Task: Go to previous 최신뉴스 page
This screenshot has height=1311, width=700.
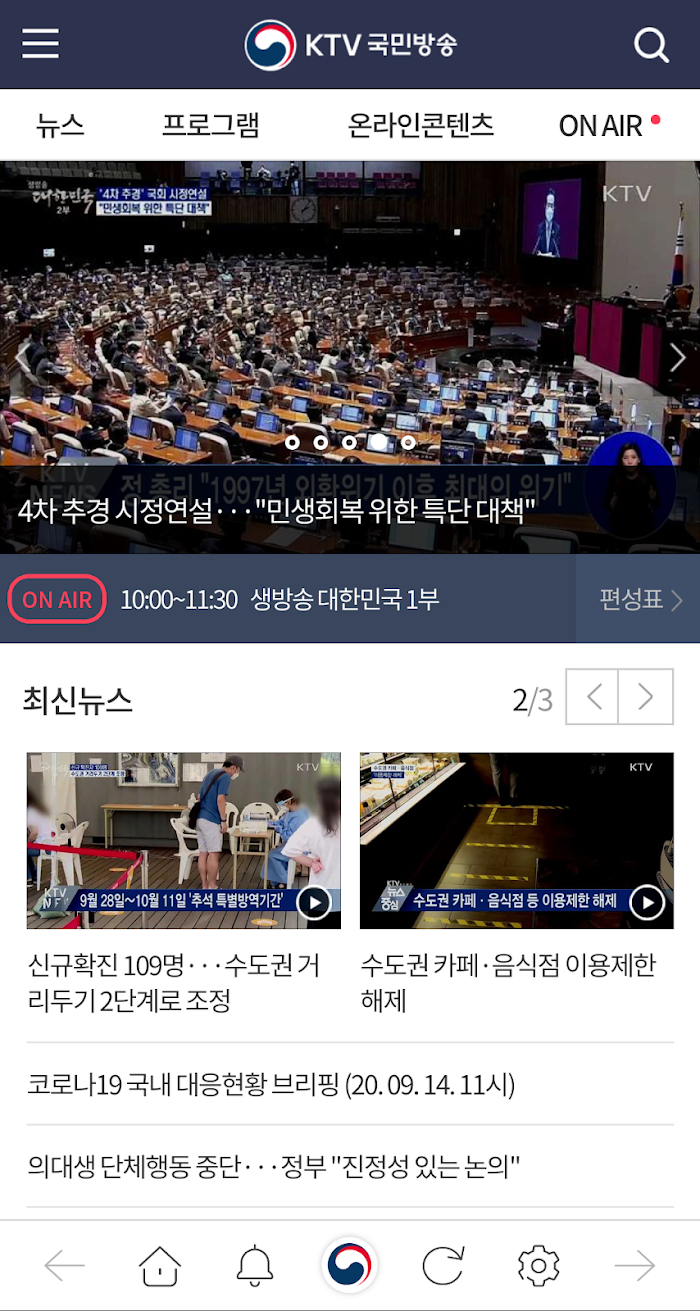Action: [592, 697]
